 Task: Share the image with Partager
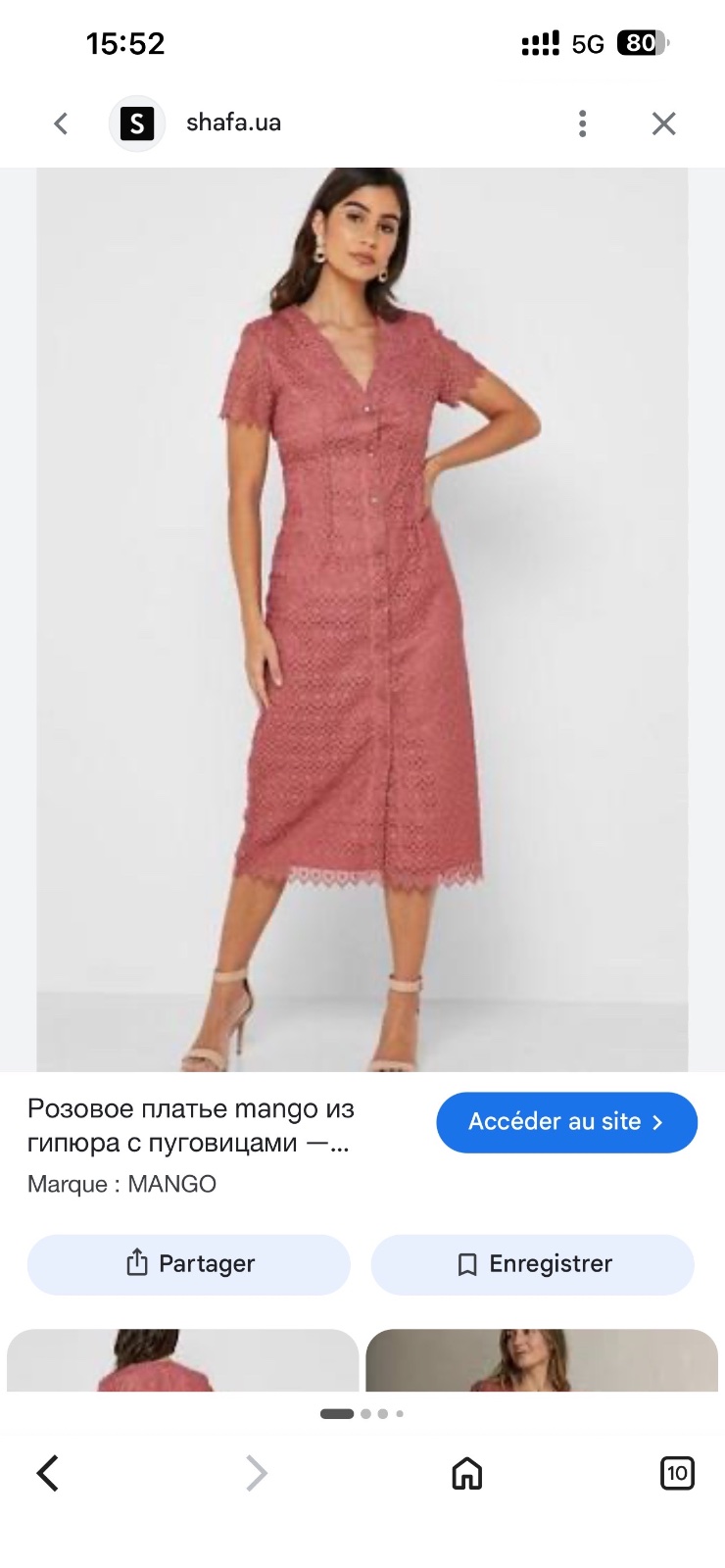click(189, 1264)
